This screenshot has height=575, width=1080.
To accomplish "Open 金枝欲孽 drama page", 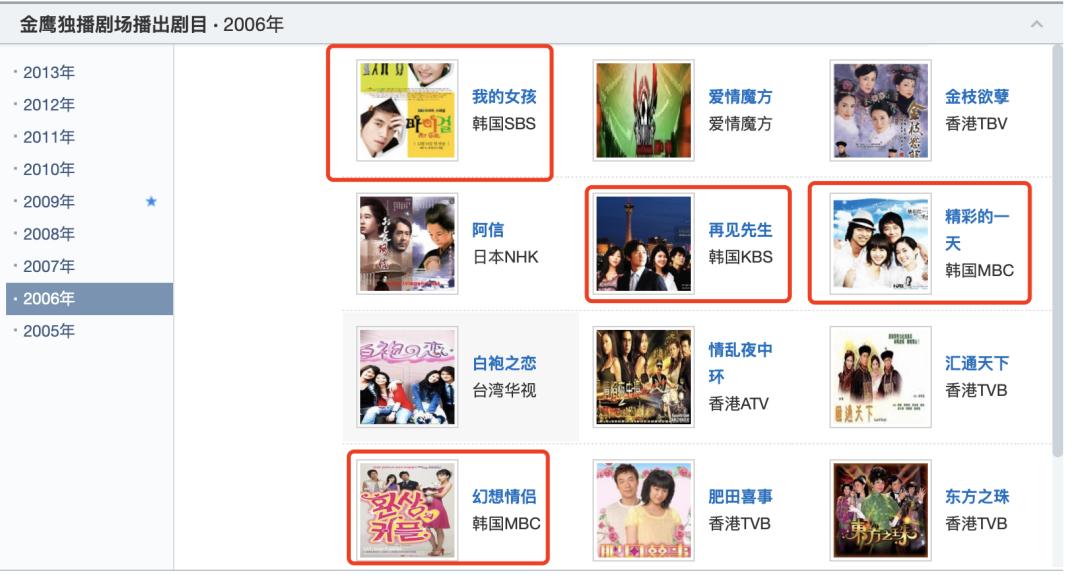I will (977, 97).
